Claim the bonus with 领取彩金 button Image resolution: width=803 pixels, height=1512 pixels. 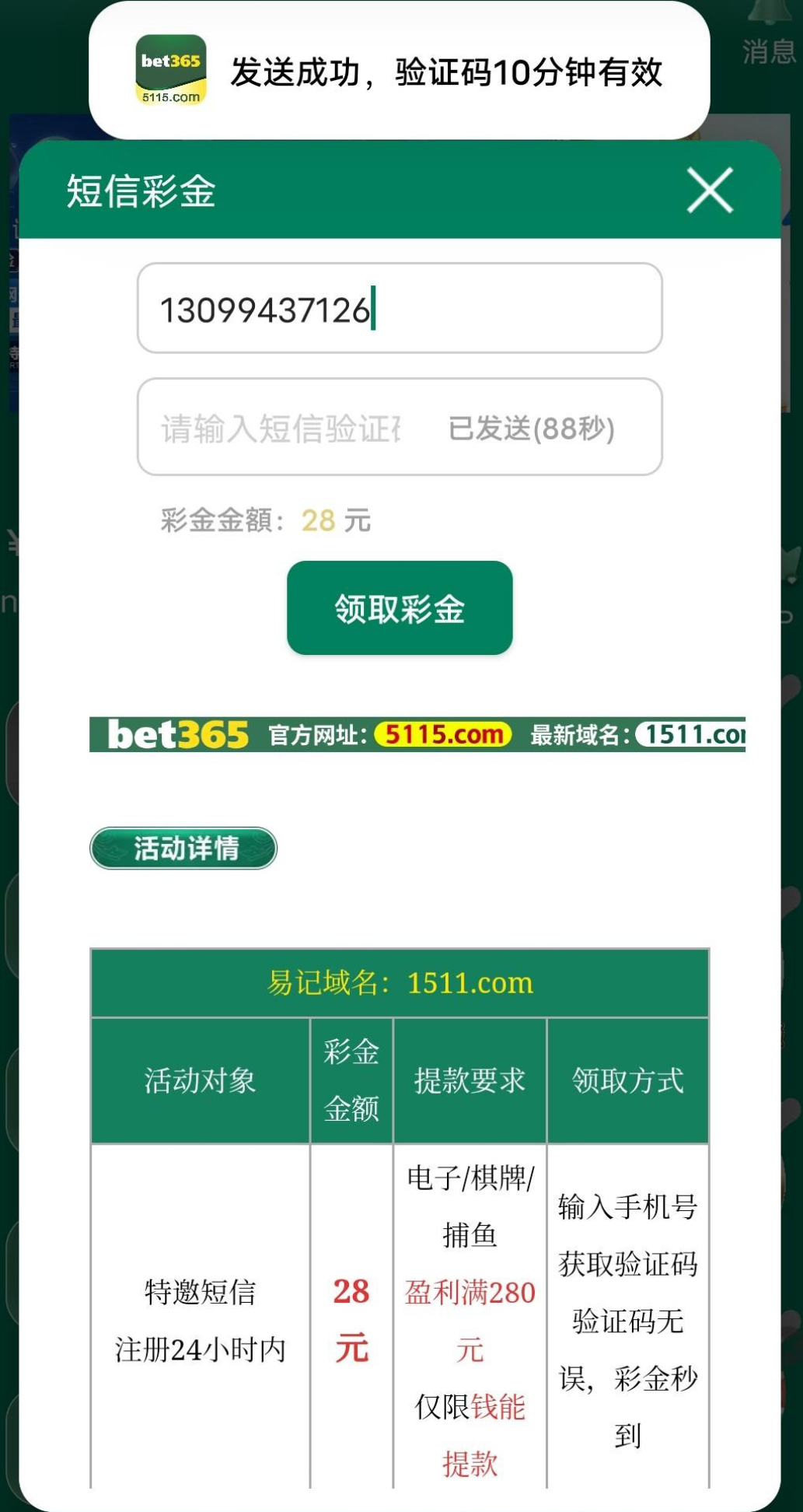coord(400,608)
